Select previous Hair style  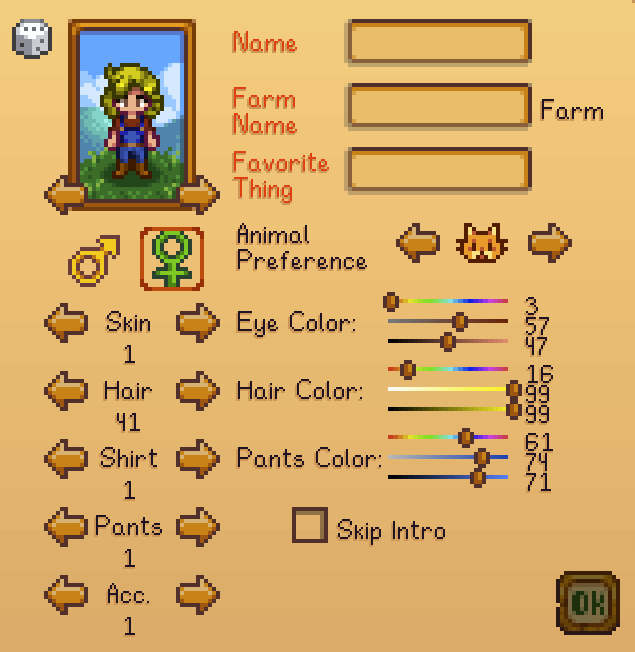pyautogui.click(x=66, y=390)
